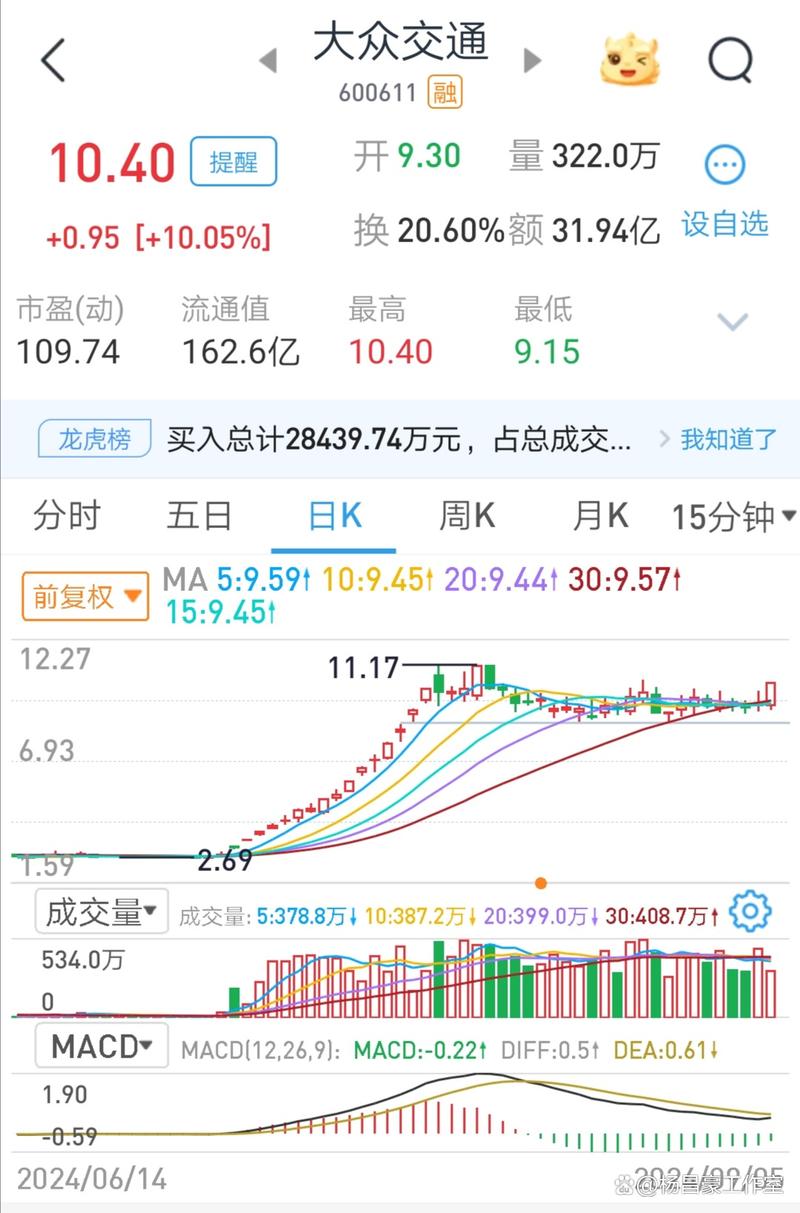800x1213 pixels.
Task: Tap the back arrow to exit stock page
Action: tap(51, 57)
